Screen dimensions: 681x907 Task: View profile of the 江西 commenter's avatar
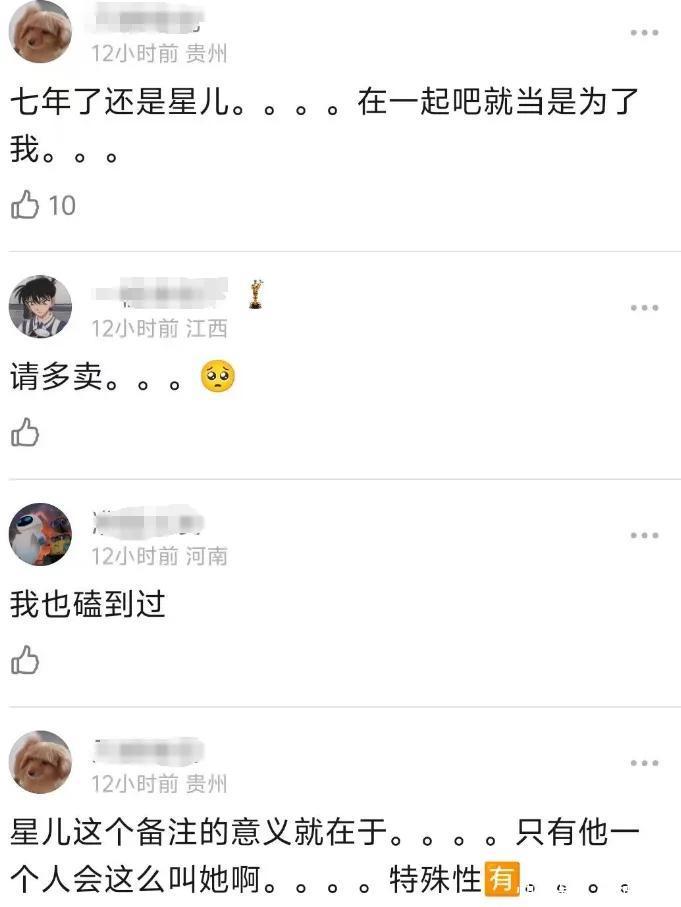tap(40, 306)
